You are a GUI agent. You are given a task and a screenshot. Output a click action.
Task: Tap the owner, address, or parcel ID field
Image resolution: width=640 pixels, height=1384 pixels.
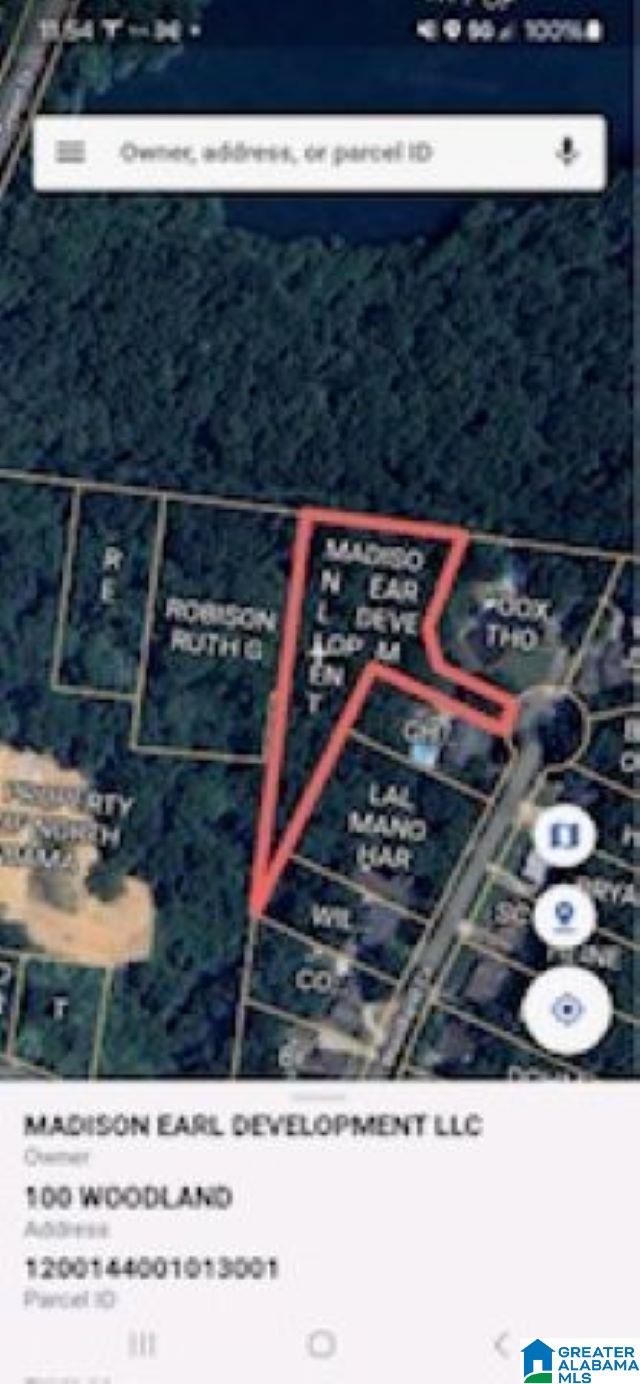click(300, 152)
